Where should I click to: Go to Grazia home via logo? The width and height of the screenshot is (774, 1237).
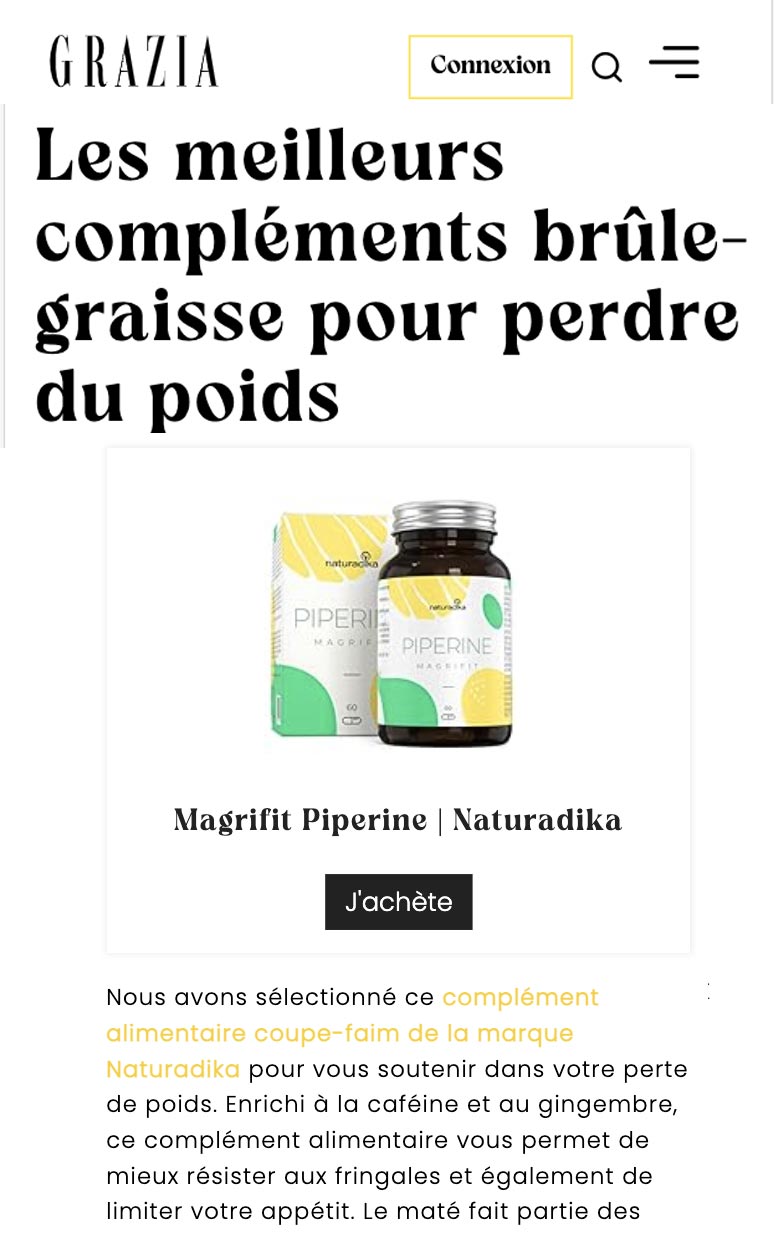point(134,63)
